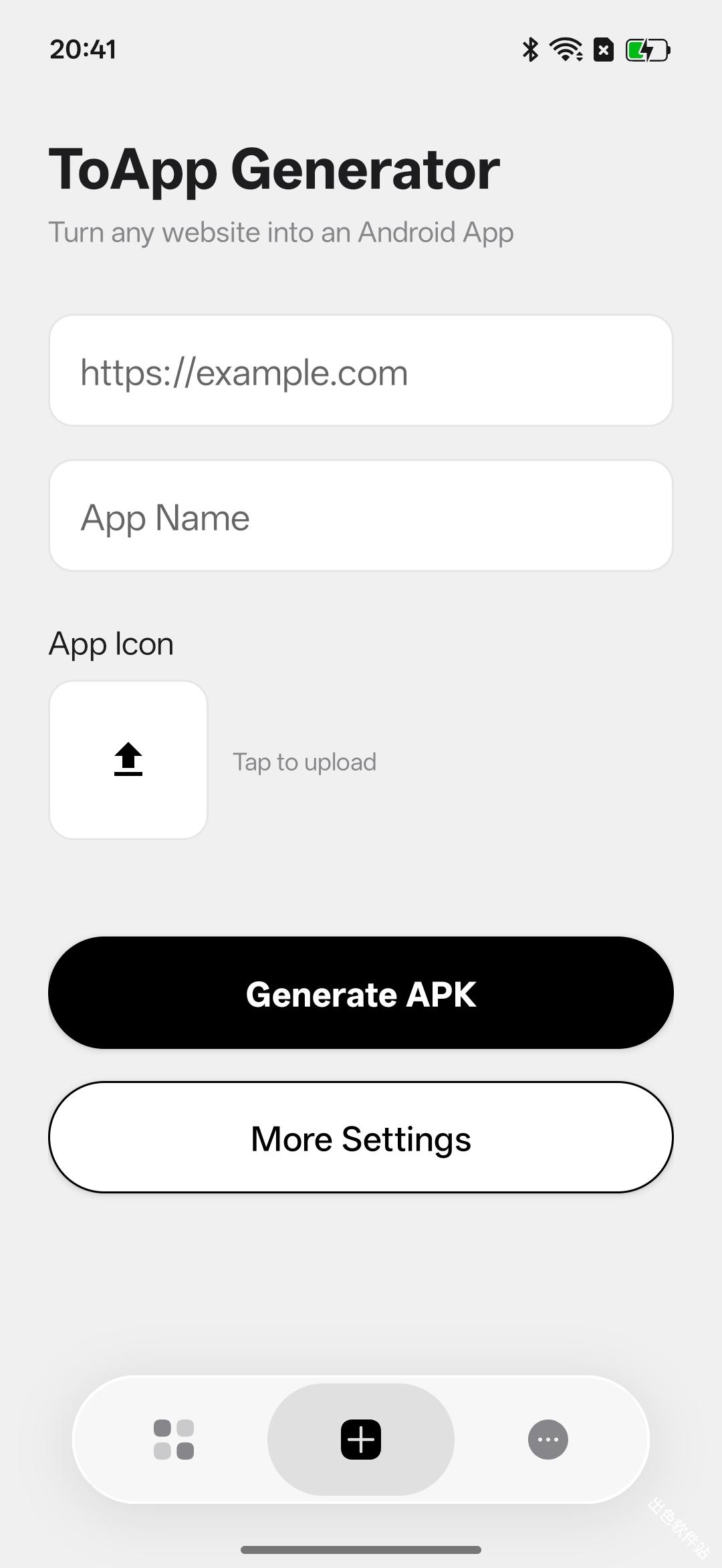722x1568 pixels.
Task: Tap the 'Tap to upload' label
Action: [x=304, y=761]
